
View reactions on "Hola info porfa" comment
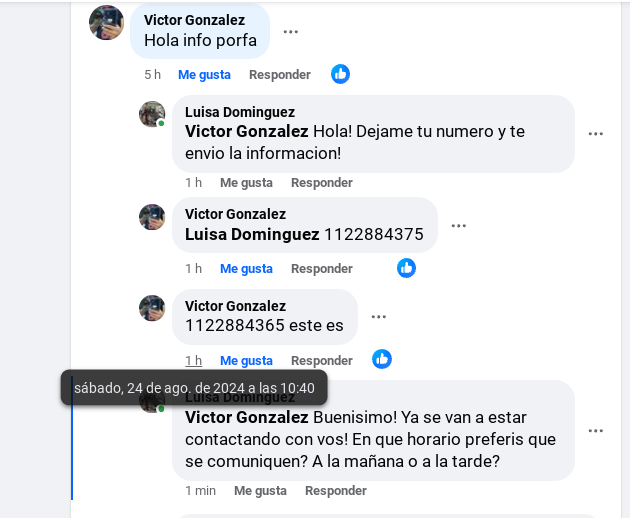[341, 74]
